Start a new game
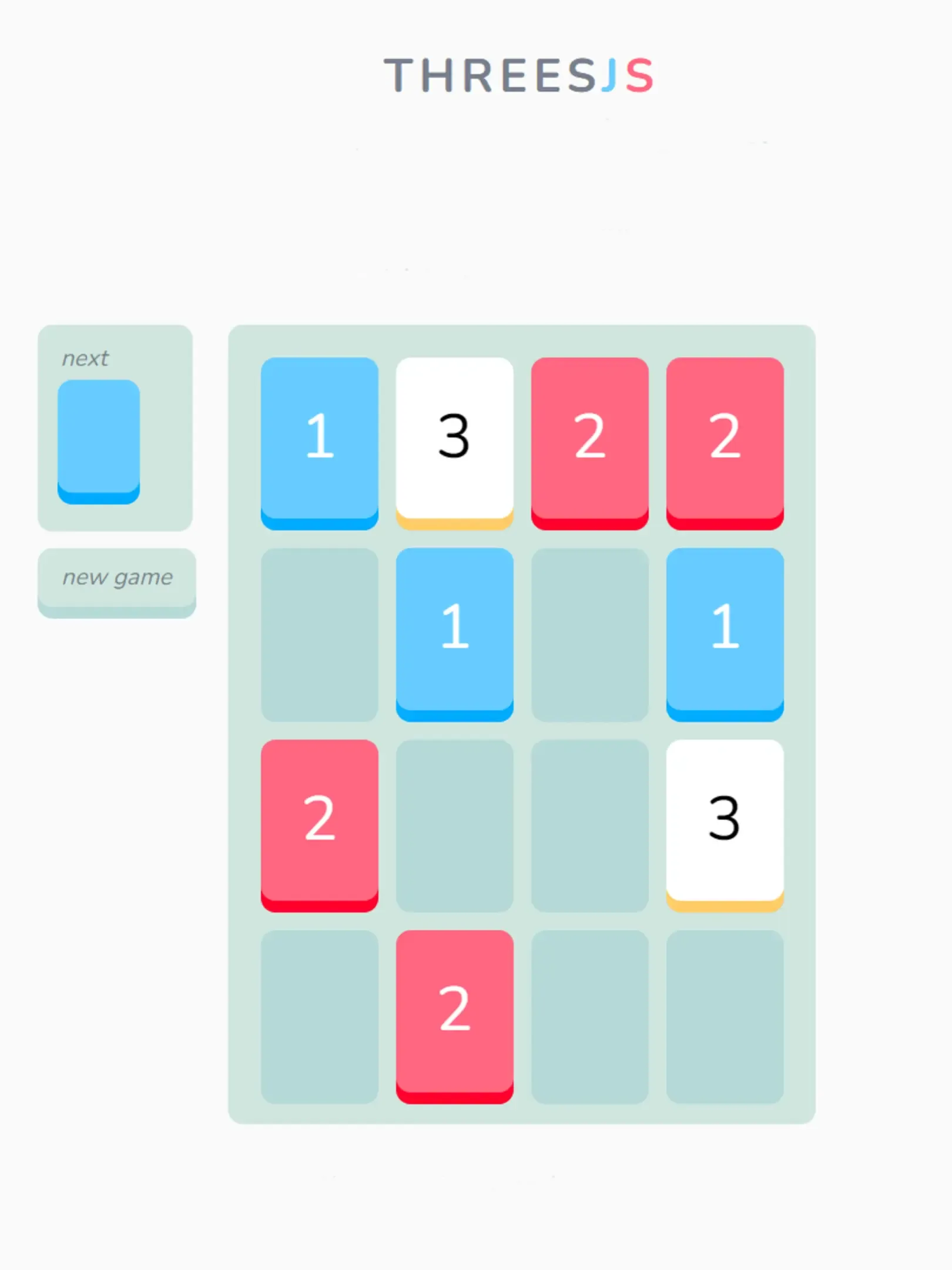The height and width of the screenshot is (1270, 952). tap(117, 579)
